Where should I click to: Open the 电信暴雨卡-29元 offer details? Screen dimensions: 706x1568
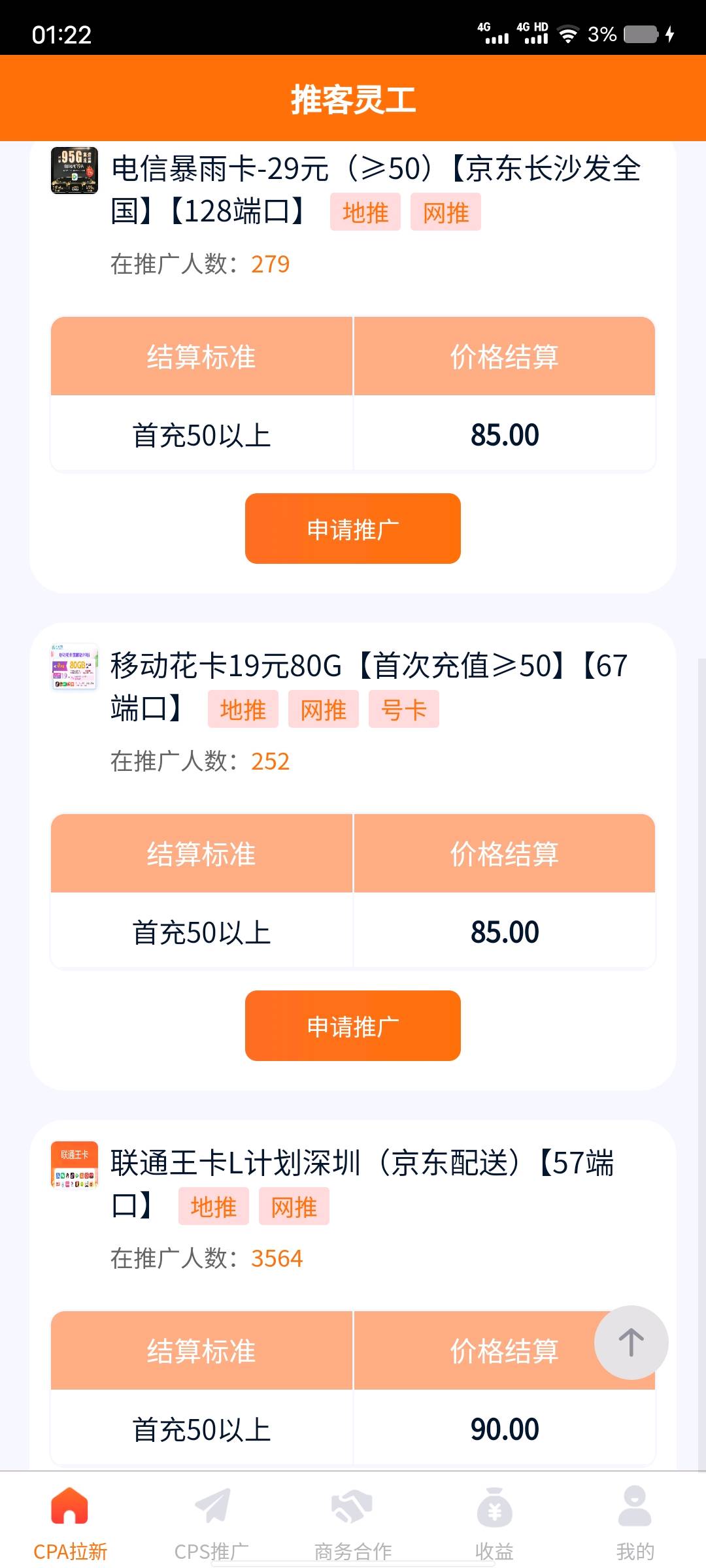click(376, 170)
